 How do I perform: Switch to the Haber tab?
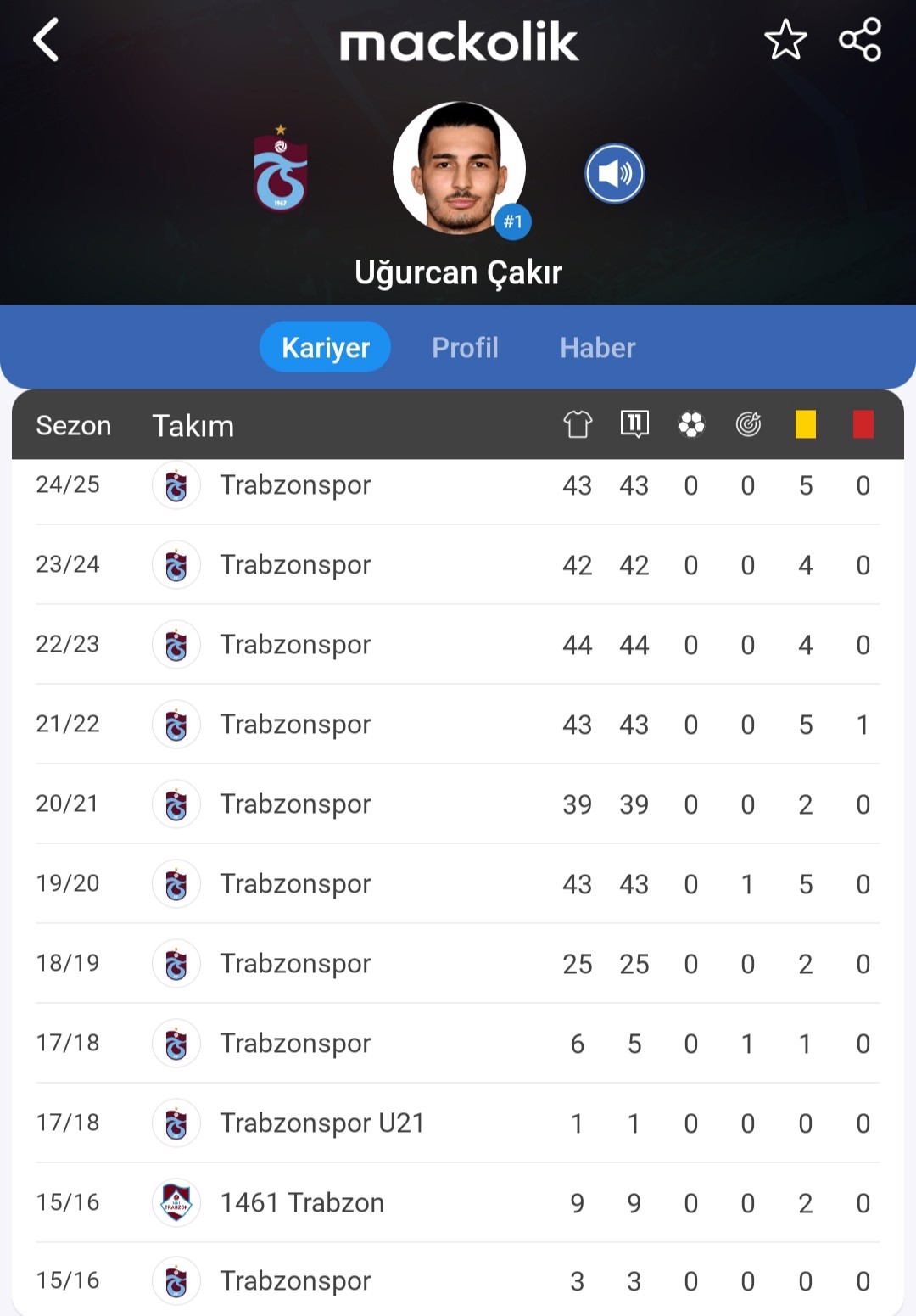(597, 347)
